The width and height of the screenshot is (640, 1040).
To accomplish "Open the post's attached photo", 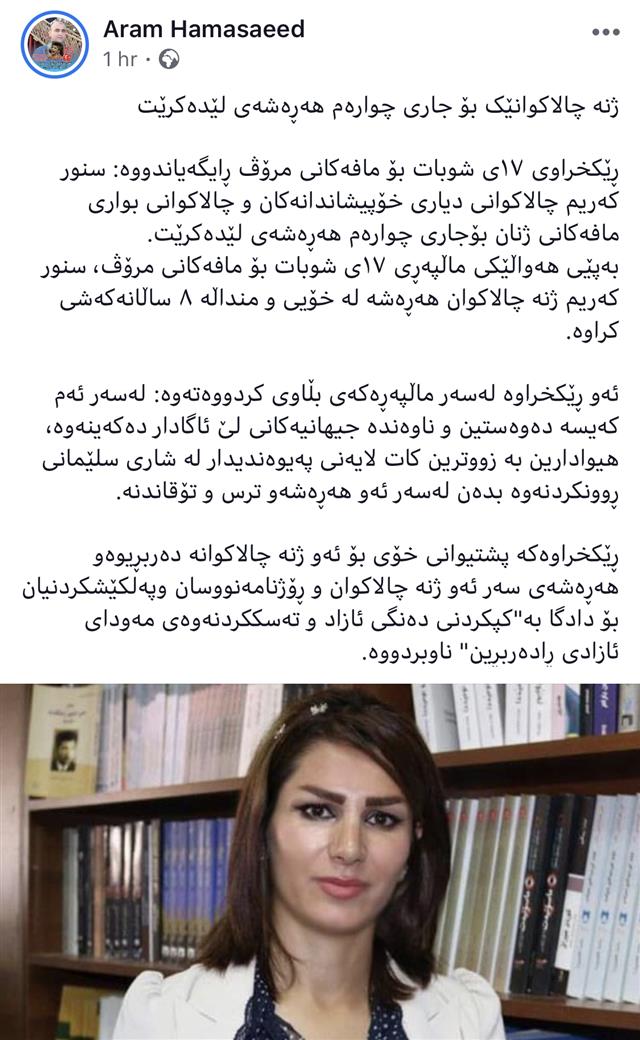I will tap(320, 860).
